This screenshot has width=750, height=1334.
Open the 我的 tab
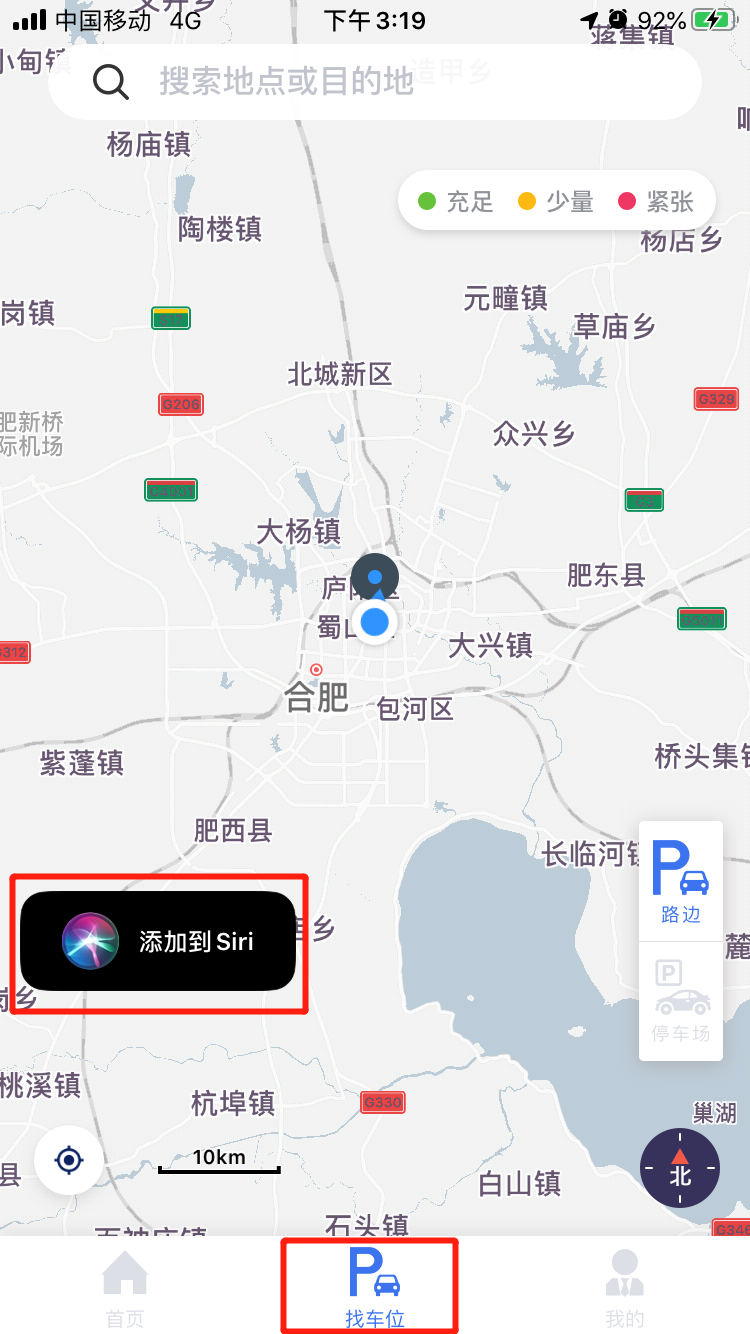(x=625, y=1289)
